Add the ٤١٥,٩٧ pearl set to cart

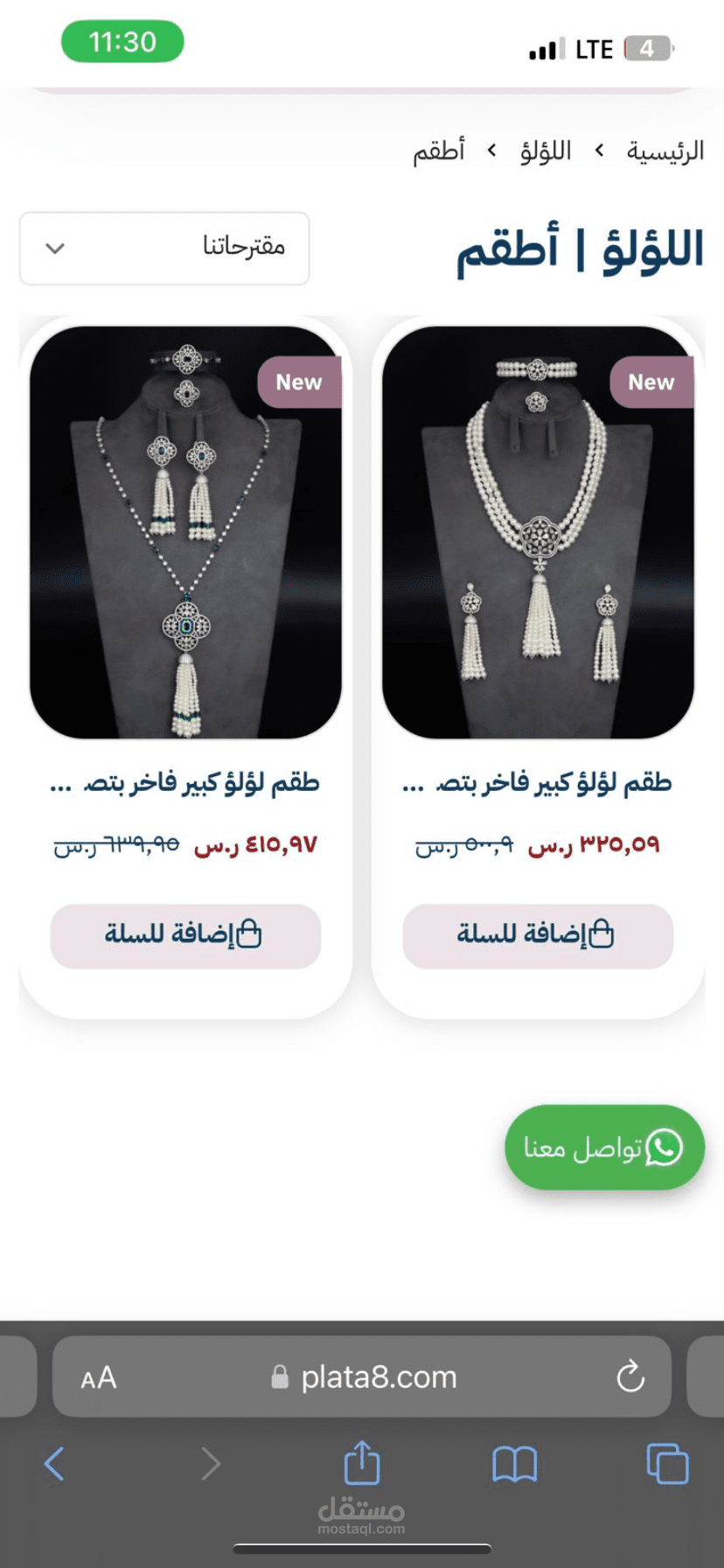point(185,935)
